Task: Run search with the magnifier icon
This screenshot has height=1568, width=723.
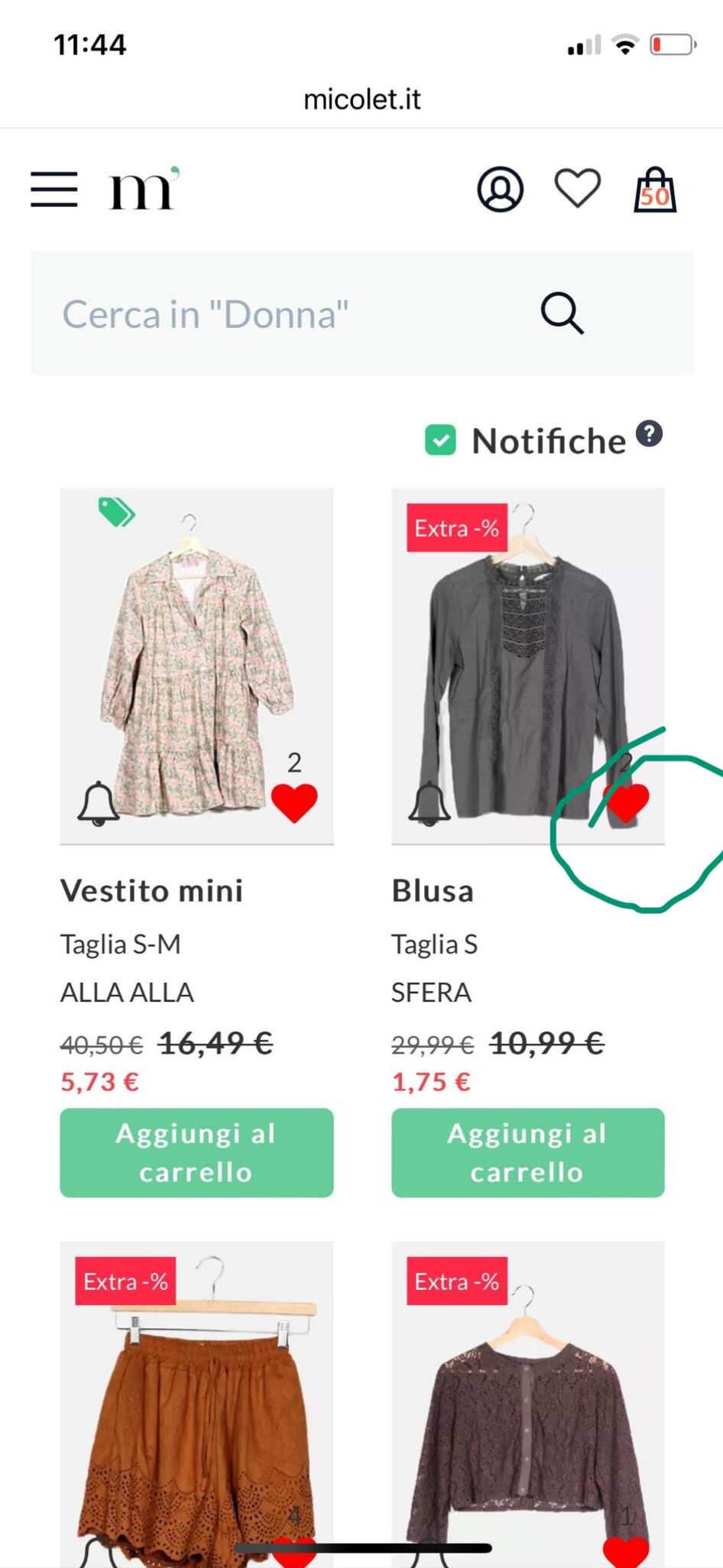Action: 562,313
